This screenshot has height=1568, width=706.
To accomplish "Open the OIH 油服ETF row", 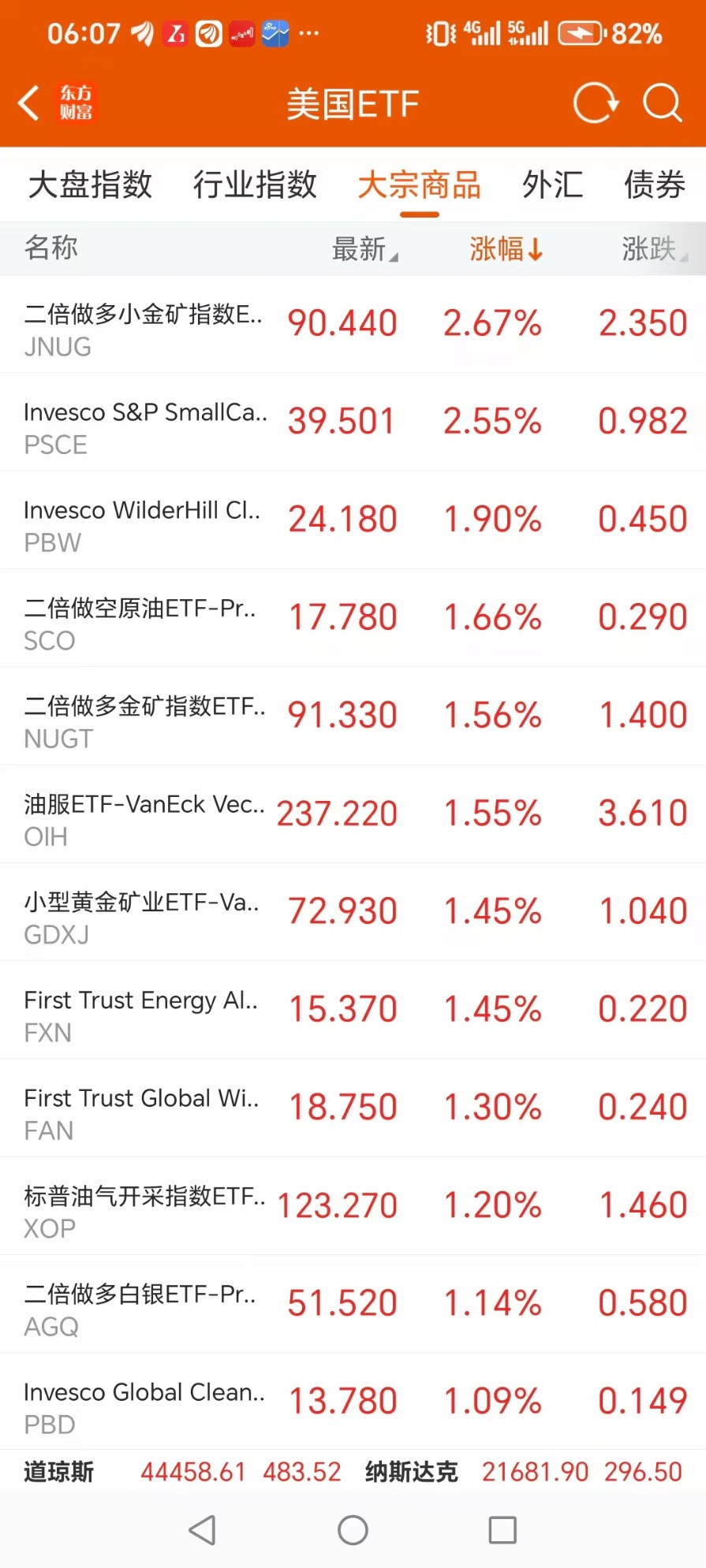I will (353, 814).
